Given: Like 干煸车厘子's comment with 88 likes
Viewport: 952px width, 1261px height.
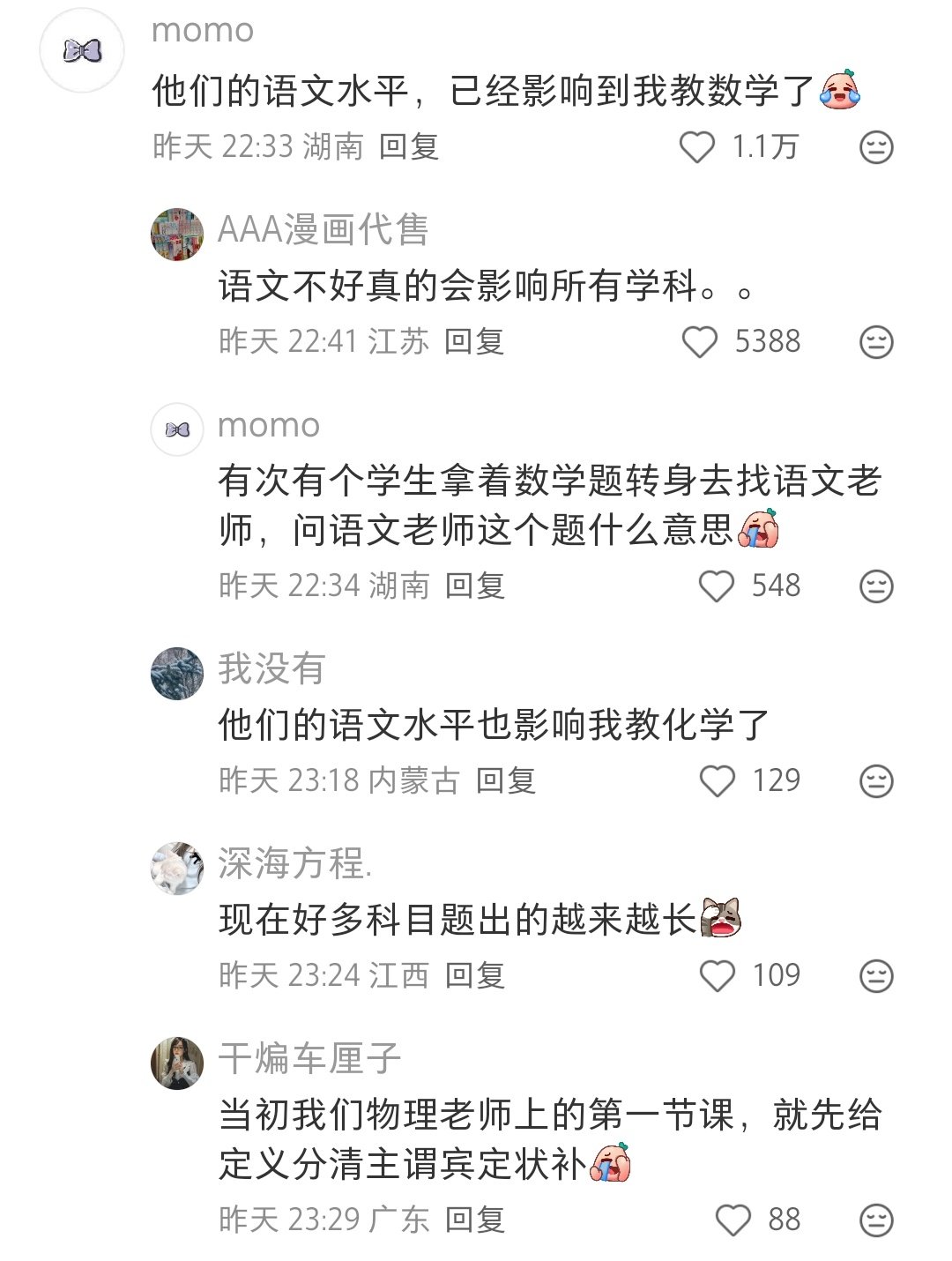Looking at the screenshot, I should pyautogui.click(x=733, y=1220).
